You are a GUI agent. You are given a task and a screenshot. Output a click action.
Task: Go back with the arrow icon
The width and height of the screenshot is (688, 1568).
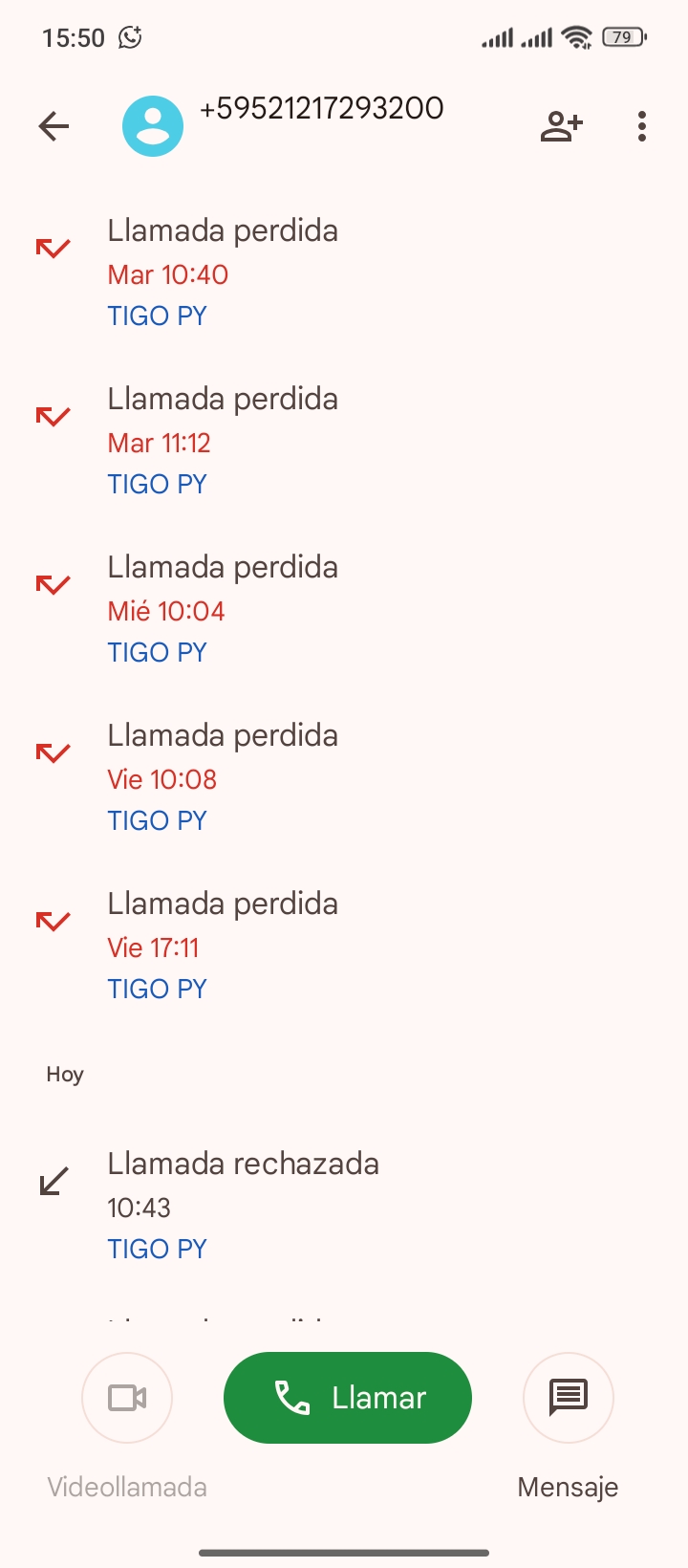(54, 126)
